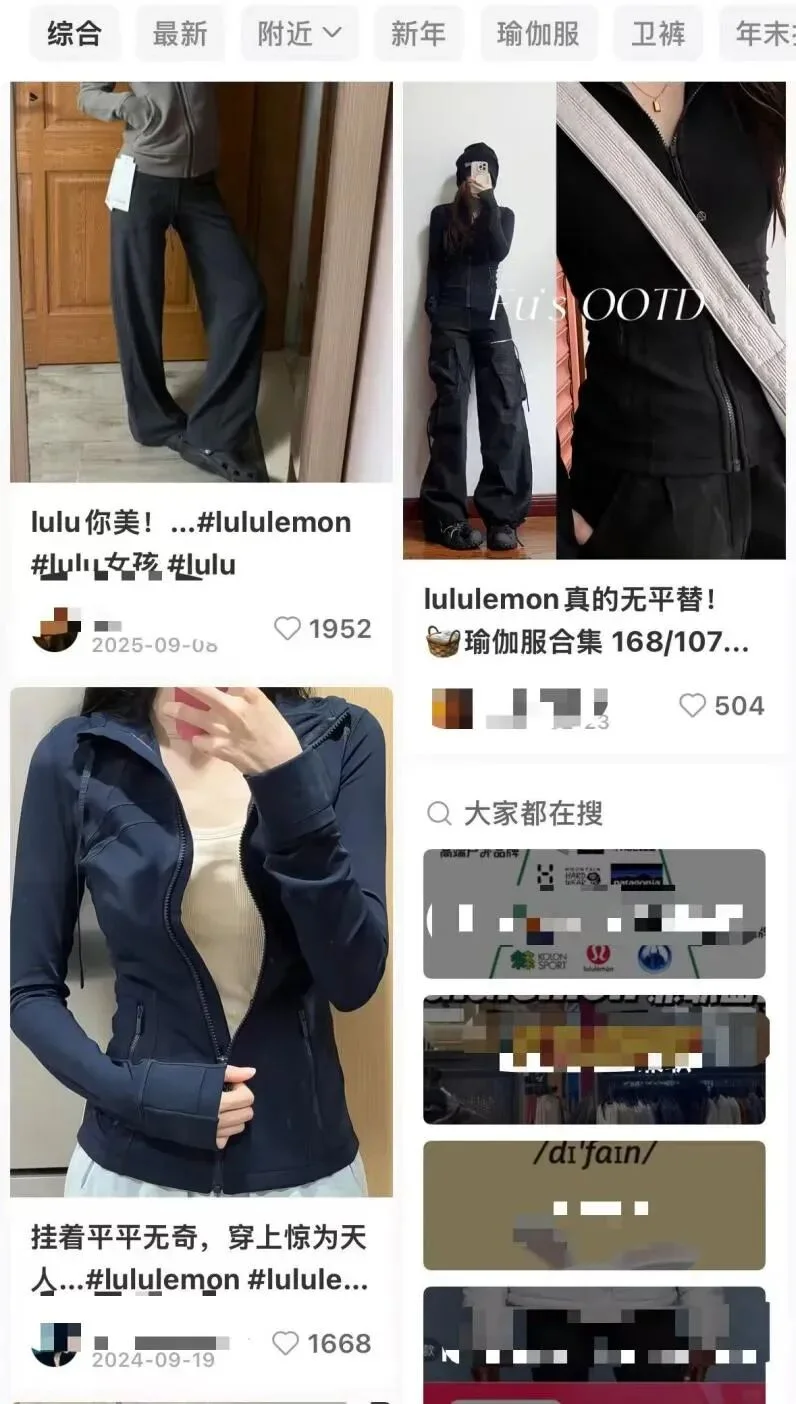Open the outdoor brands suggested search card
The image size is (796, 1404).
coord(594,914)
